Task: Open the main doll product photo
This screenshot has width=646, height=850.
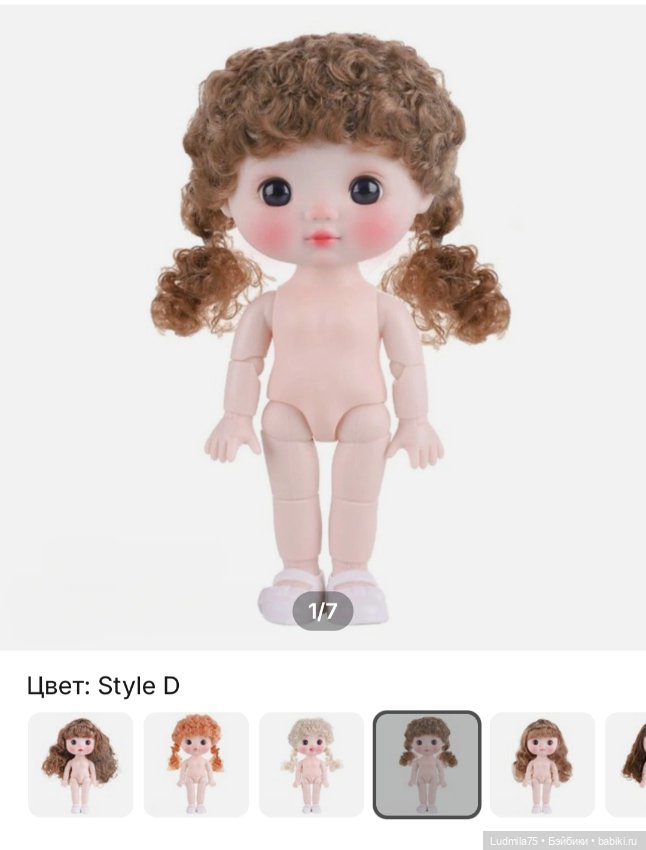Action: point(322,330)
